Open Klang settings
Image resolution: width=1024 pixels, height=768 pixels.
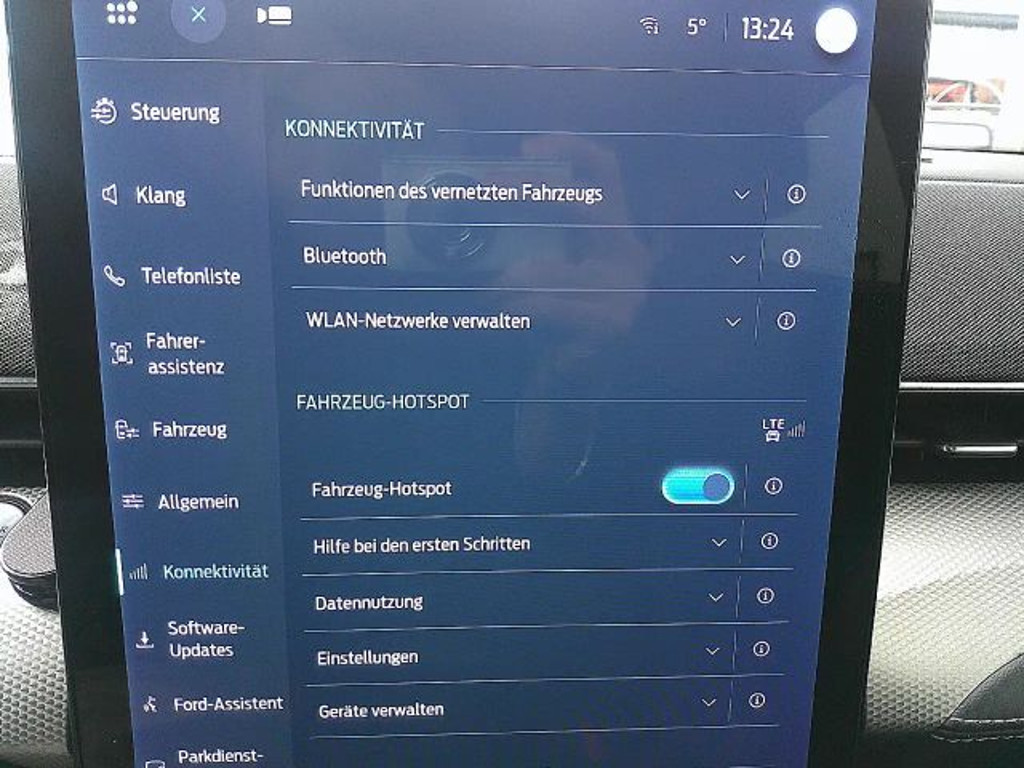tap(146, 195)
